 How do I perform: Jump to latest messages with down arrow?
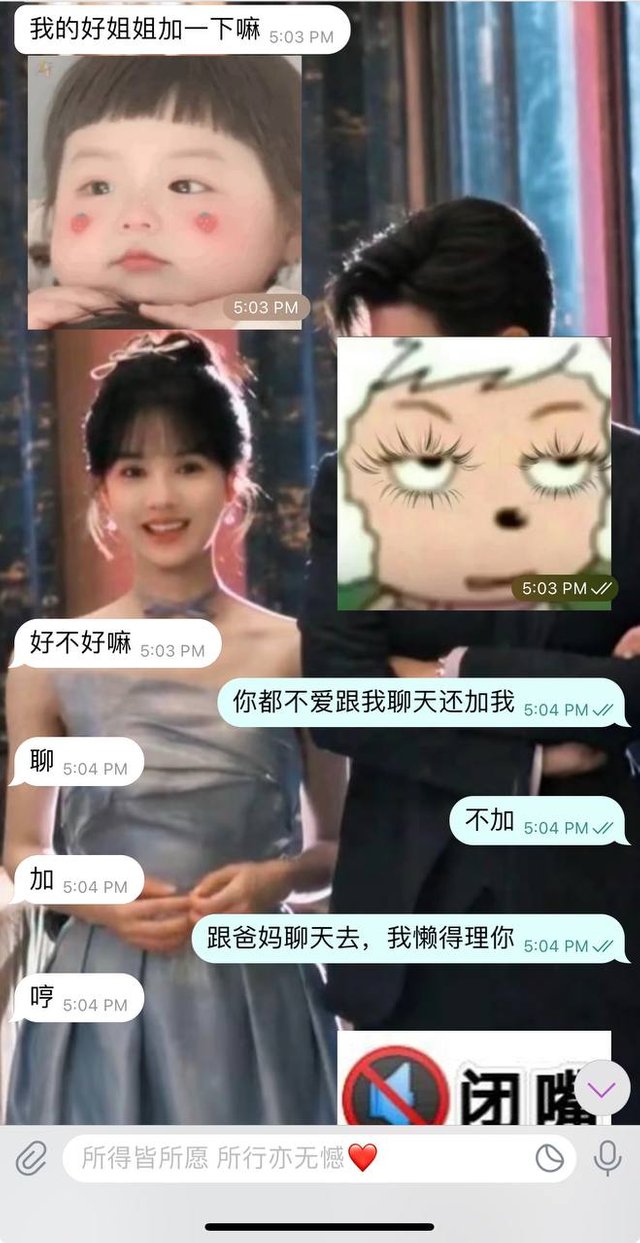tap(602, 1088)
